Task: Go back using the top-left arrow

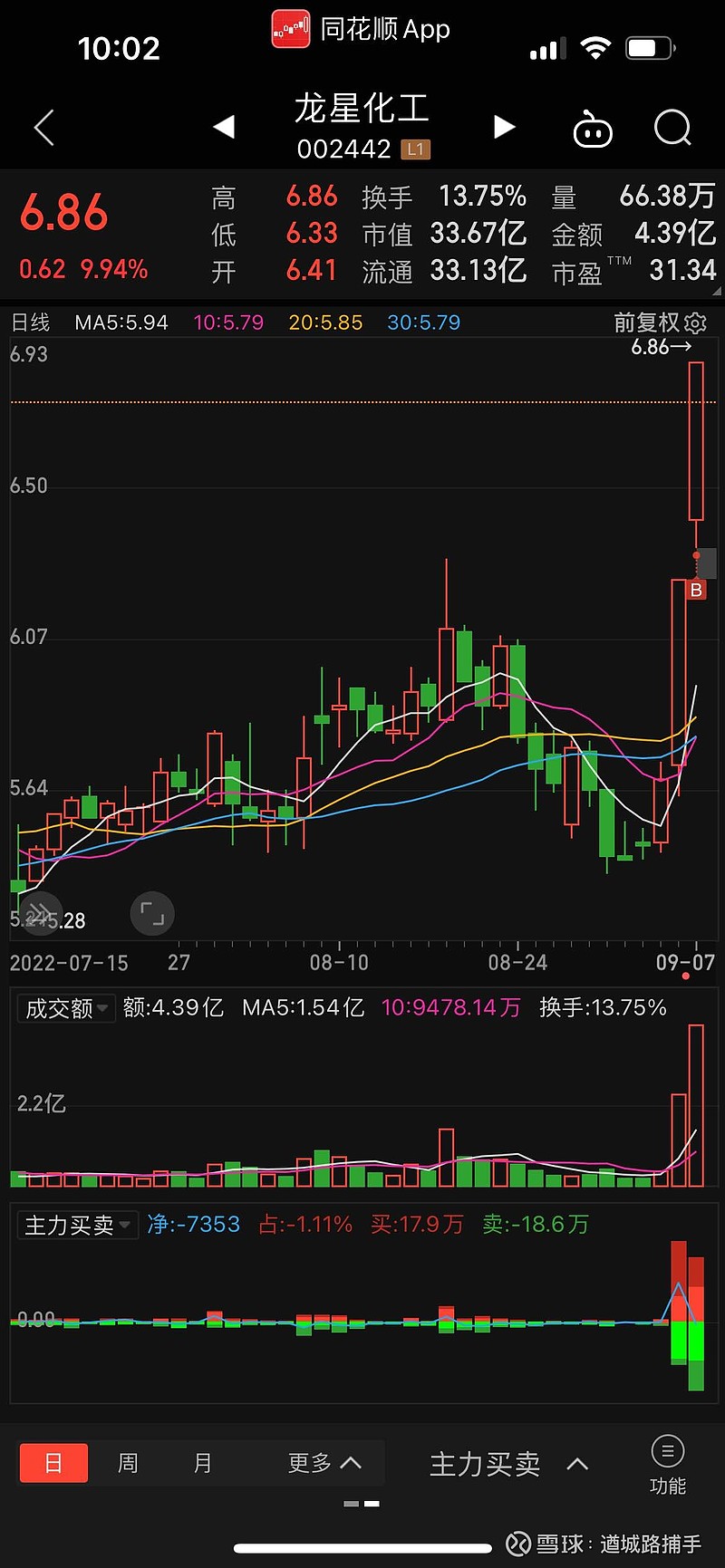Action: [x=43, y=128]
